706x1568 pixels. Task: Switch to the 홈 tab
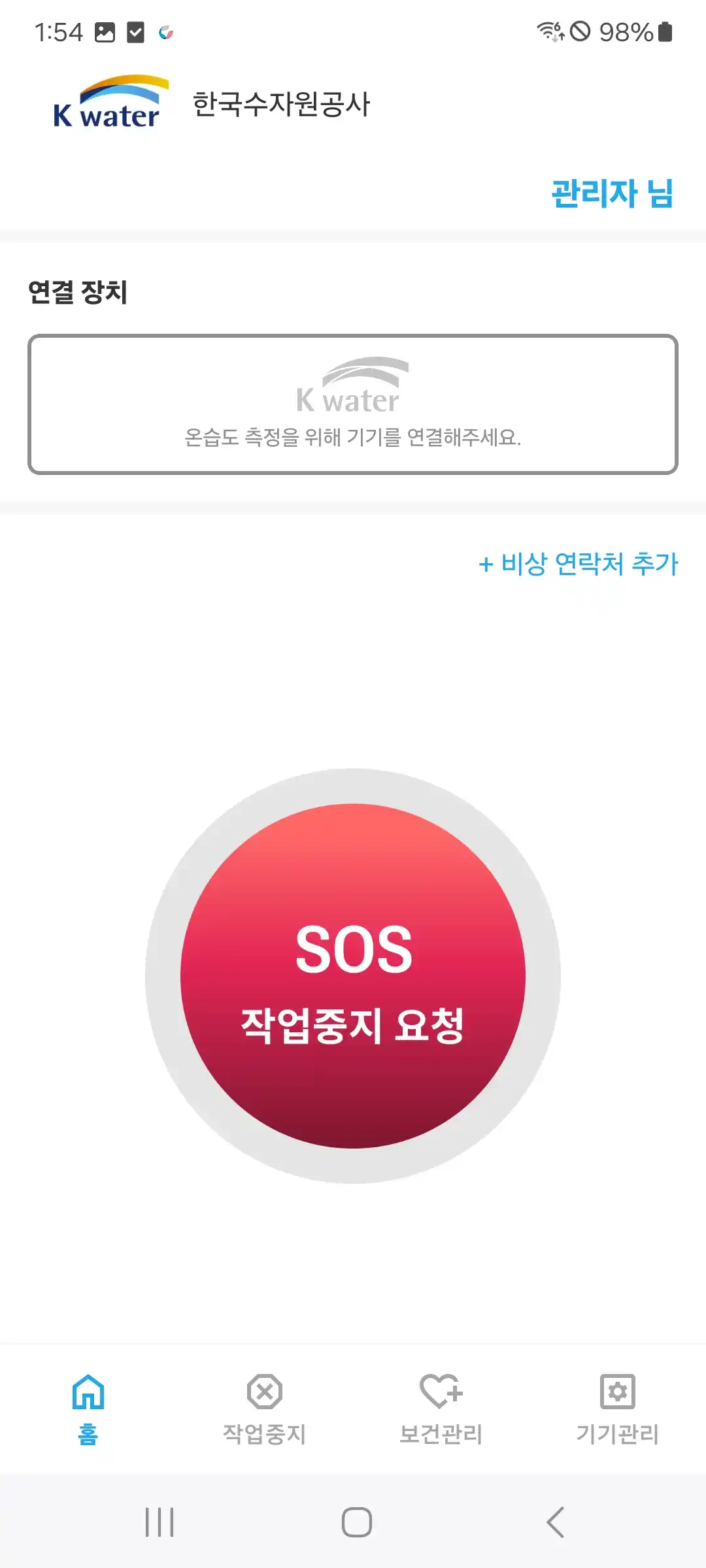point(88,1409)
